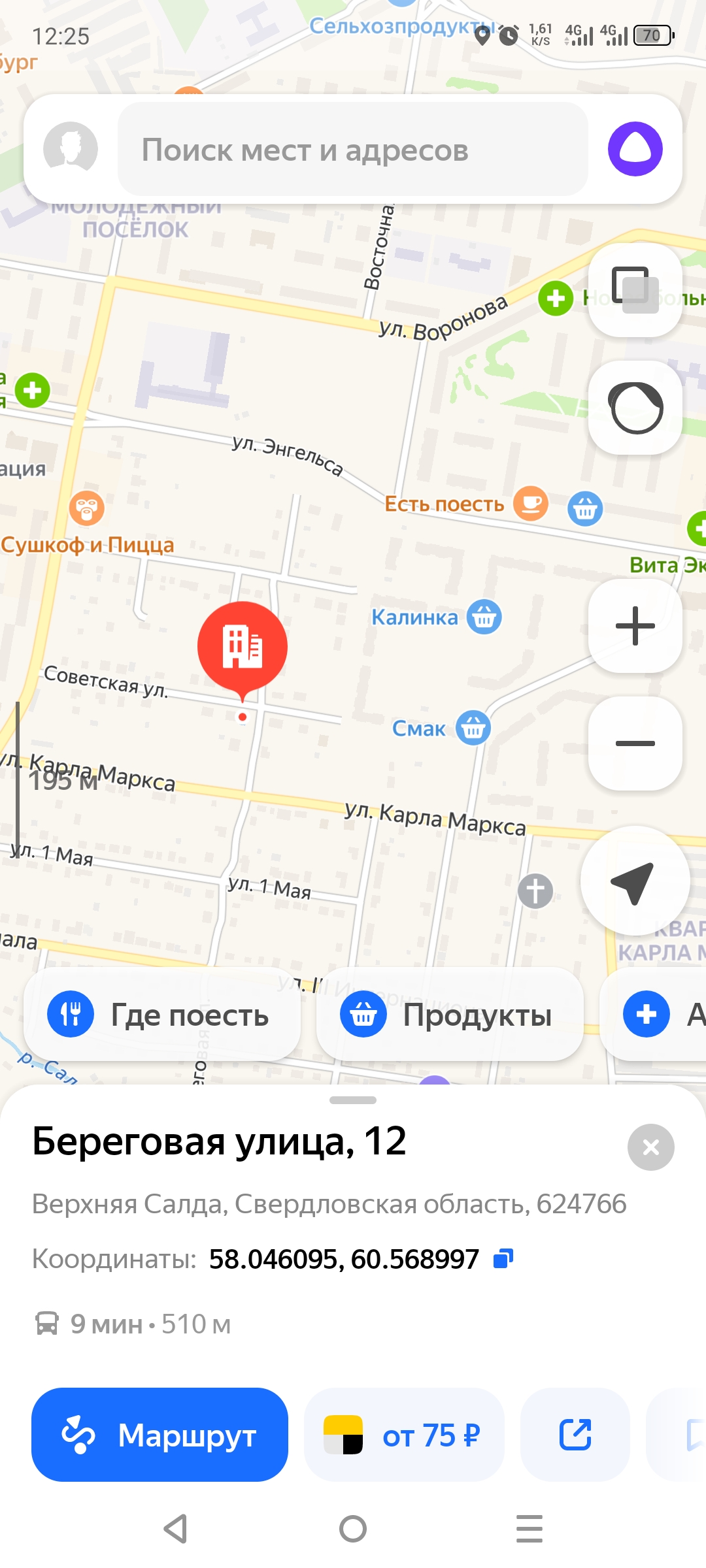Open the "Калинка" store marker
Viewport: 706px width, 1568px height.
click(484, 617)
